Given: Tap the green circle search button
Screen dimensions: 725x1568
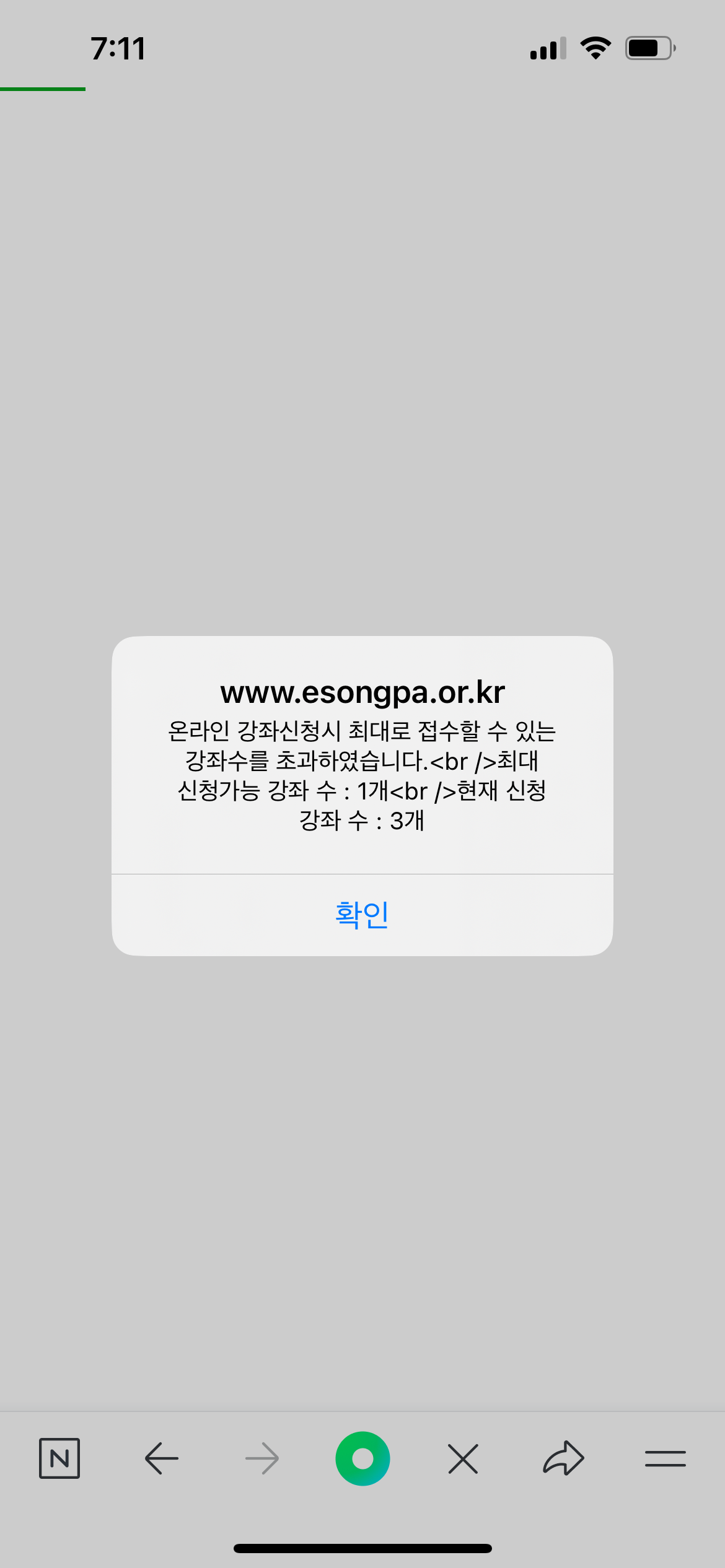Looking at the screenshot, I should (362, 1458).
